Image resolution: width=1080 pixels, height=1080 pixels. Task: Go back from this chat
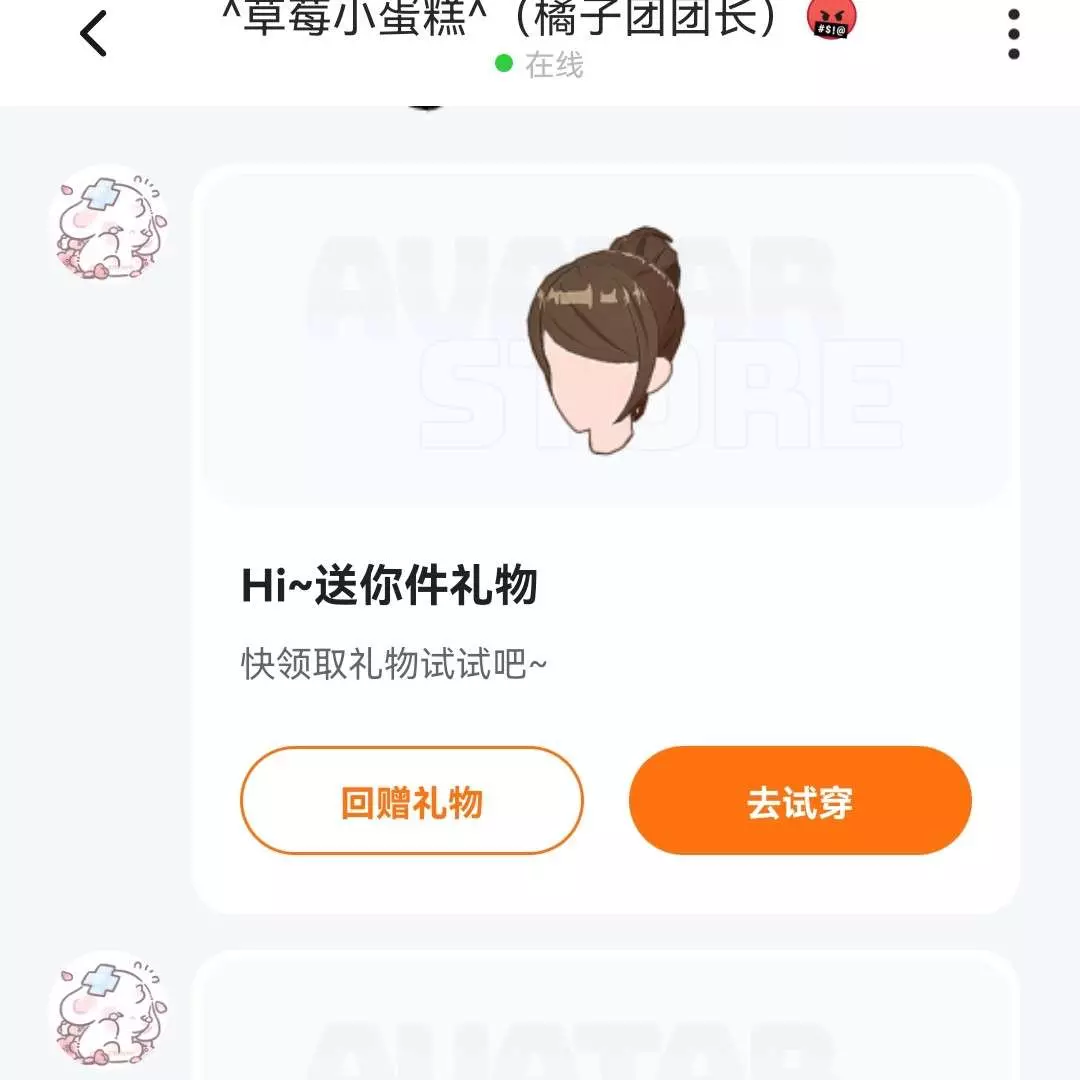point(94,34)
